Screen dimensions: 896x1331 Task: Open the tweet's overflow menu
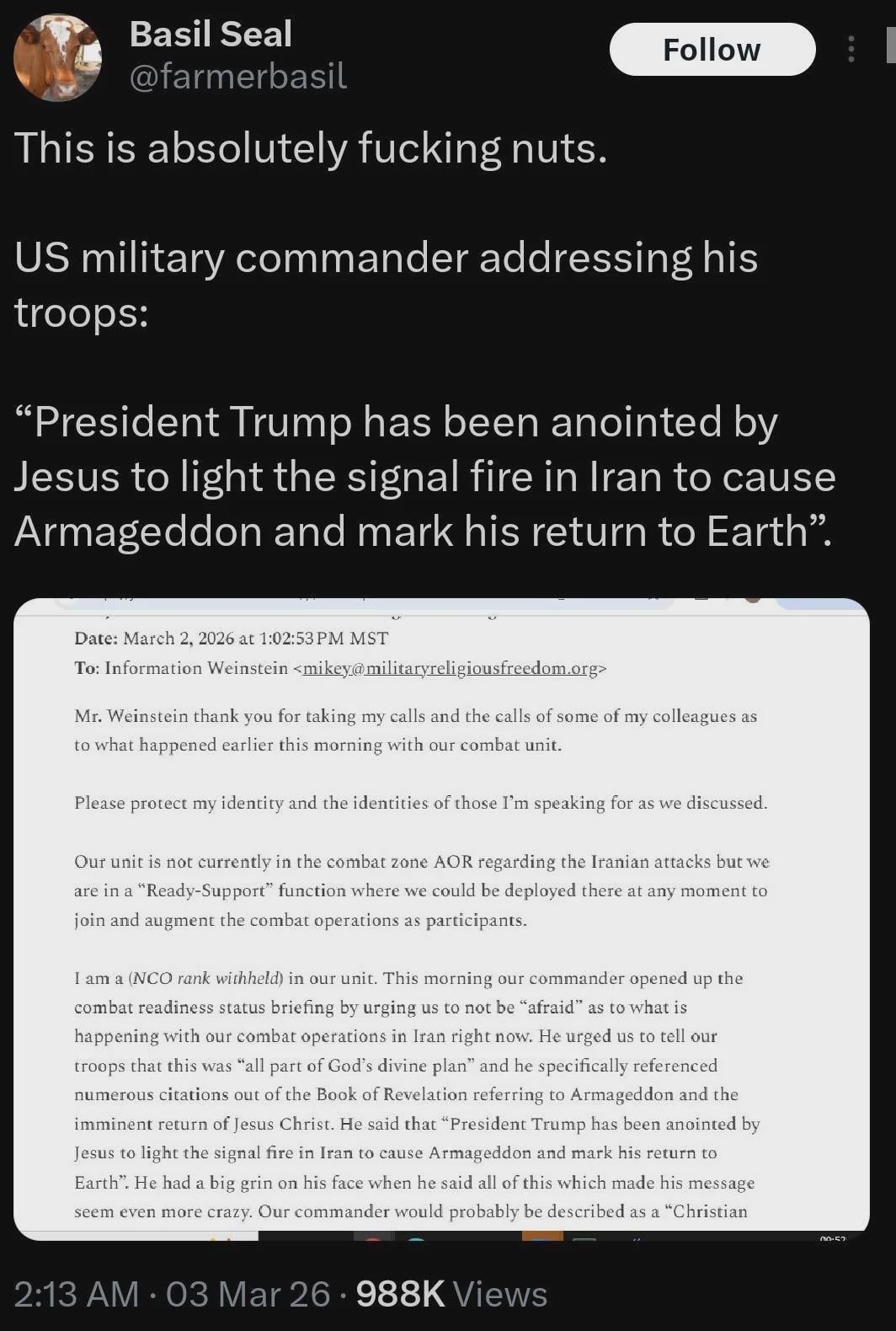tap(851, 50)
